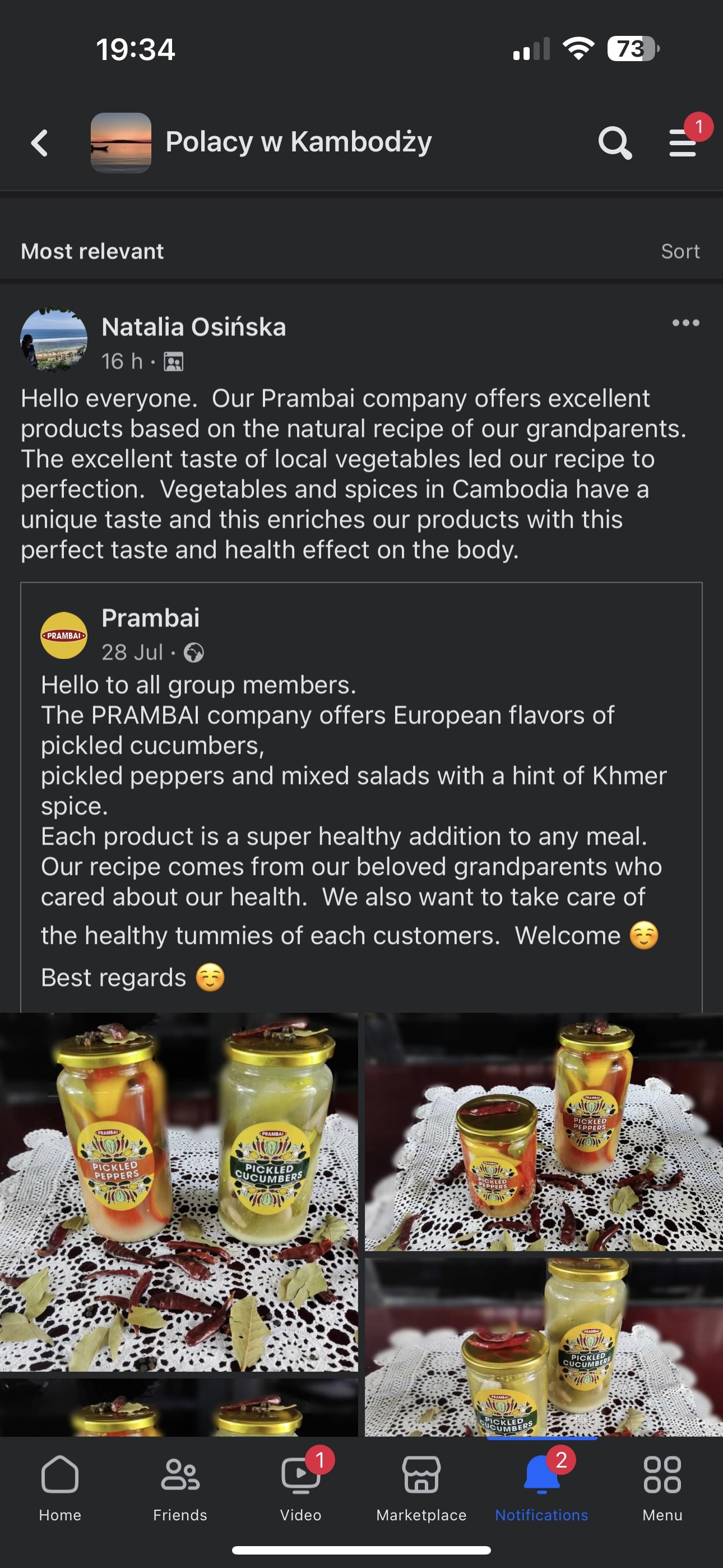This screenshot has width=723, height=1568.
Task: Visit the Prambai page from shared post
Action: coord(150,618)
